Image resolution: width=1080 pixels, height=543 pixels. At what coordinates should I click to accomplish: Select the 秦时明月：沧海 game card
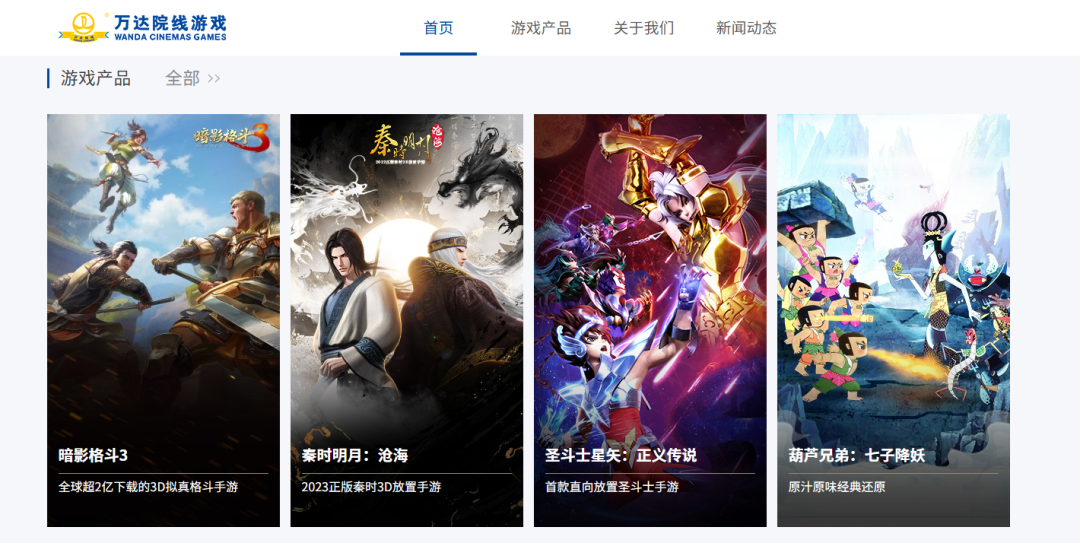point(406,320)
